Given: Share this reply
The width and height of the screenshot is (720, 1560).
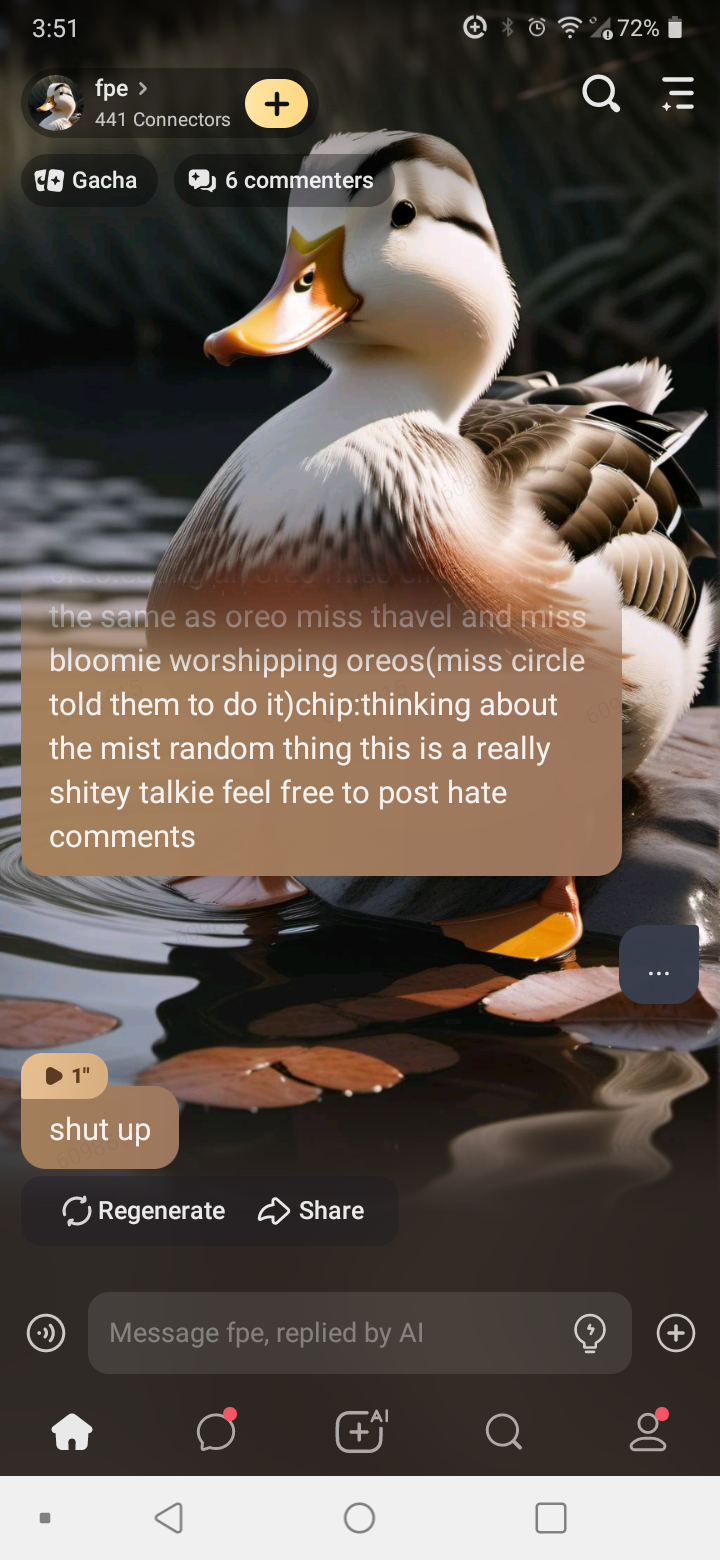Looking at the screenshot, I should (x=311, y=1210).
